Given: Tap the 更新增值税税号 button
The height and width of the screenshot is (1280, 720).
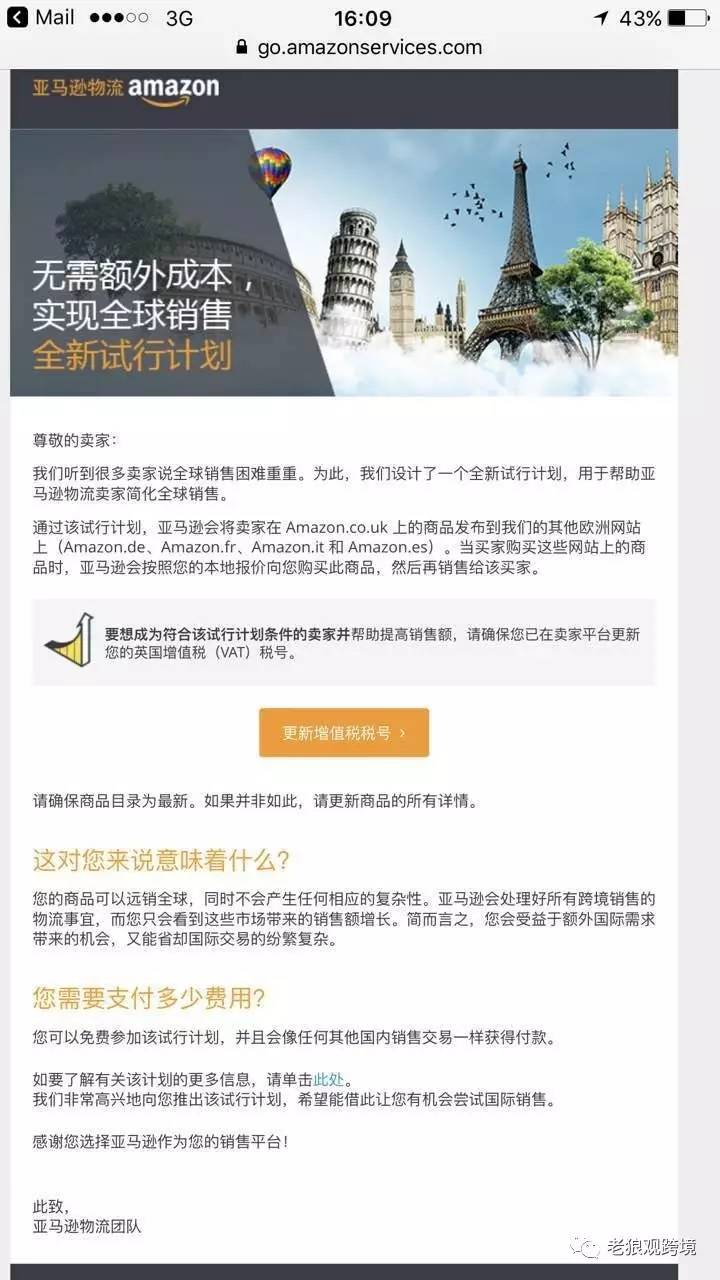Looking at the screenshot, I should tap(344, 733).
